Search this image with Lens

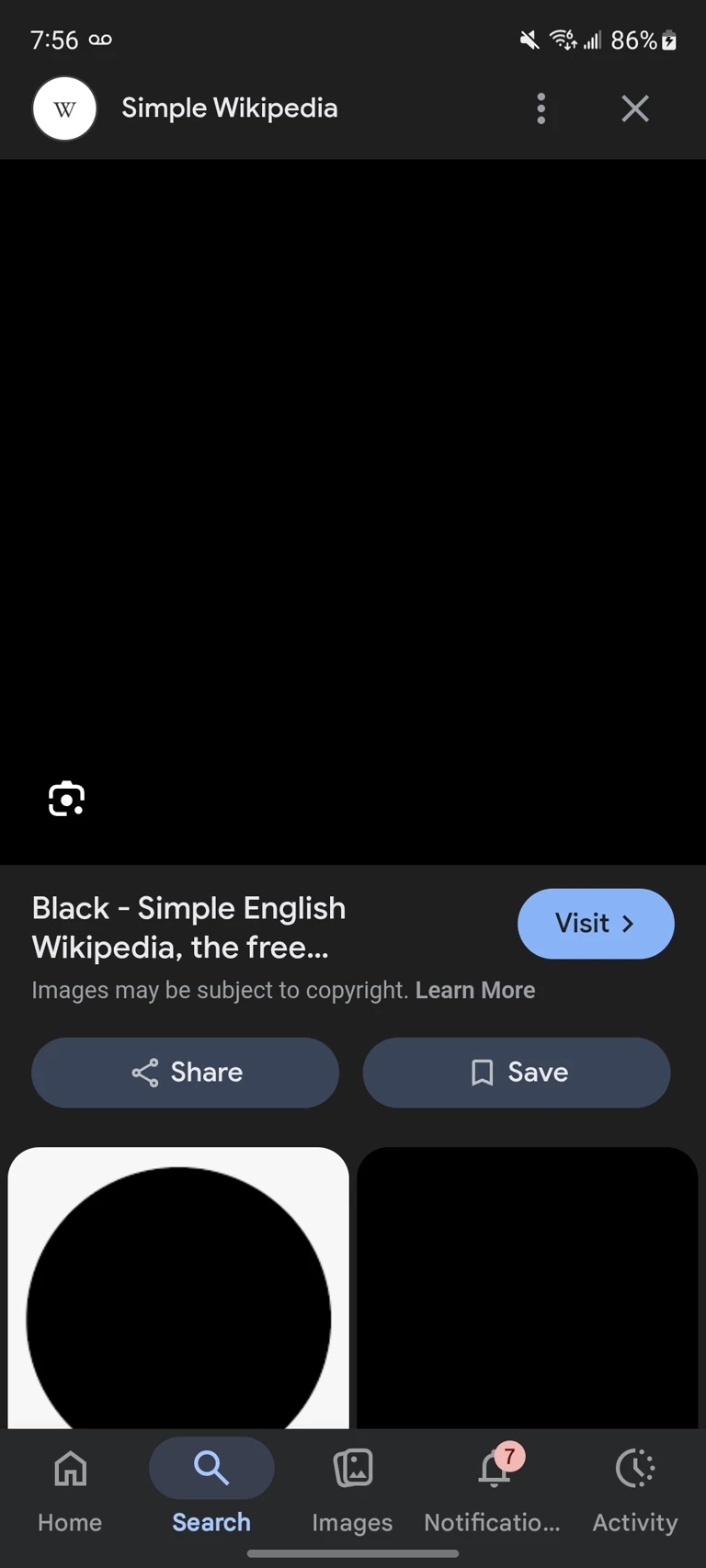pos(66,799)
